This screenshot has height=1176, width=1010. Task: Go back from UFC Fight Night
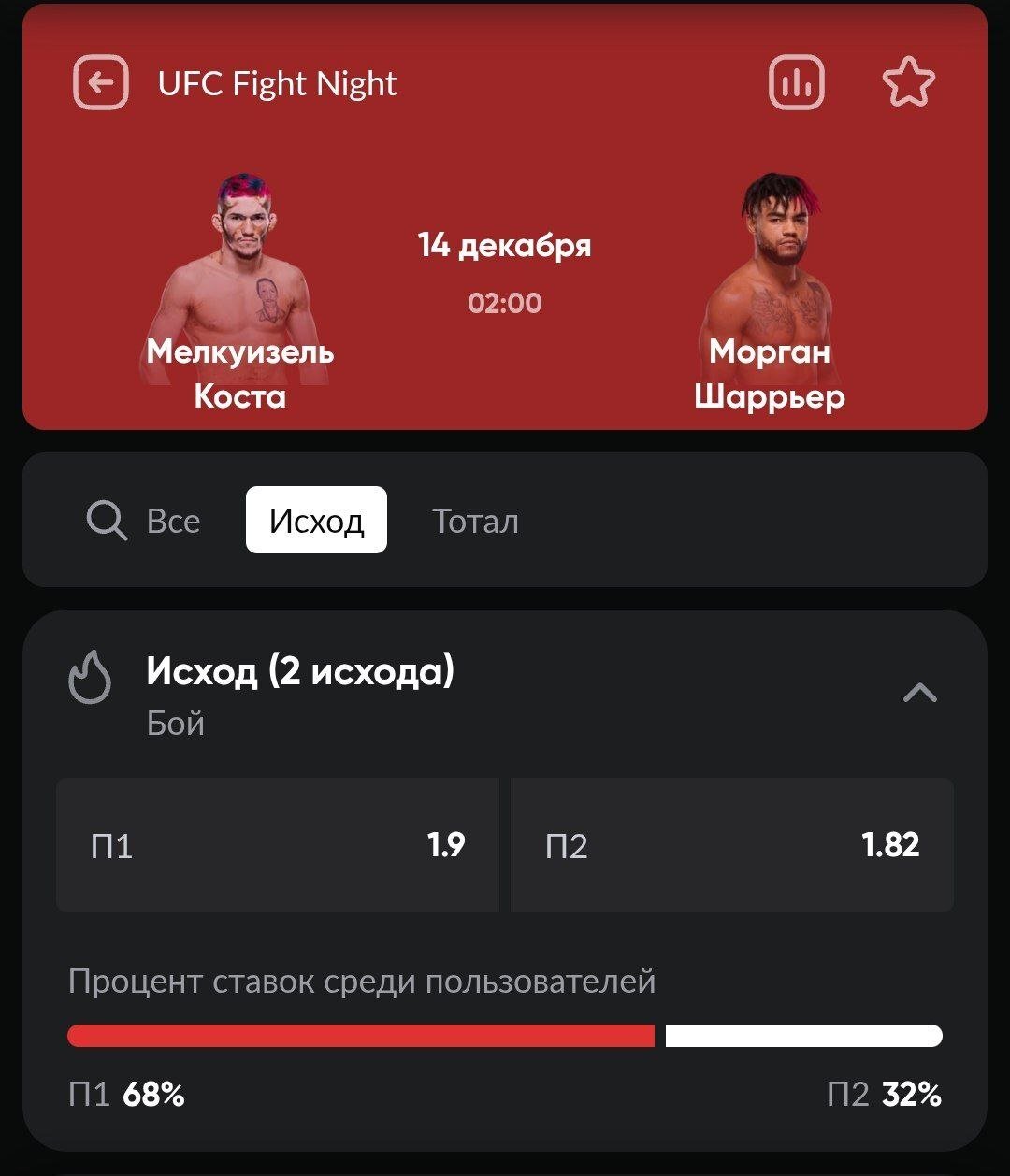pos(100,84)
